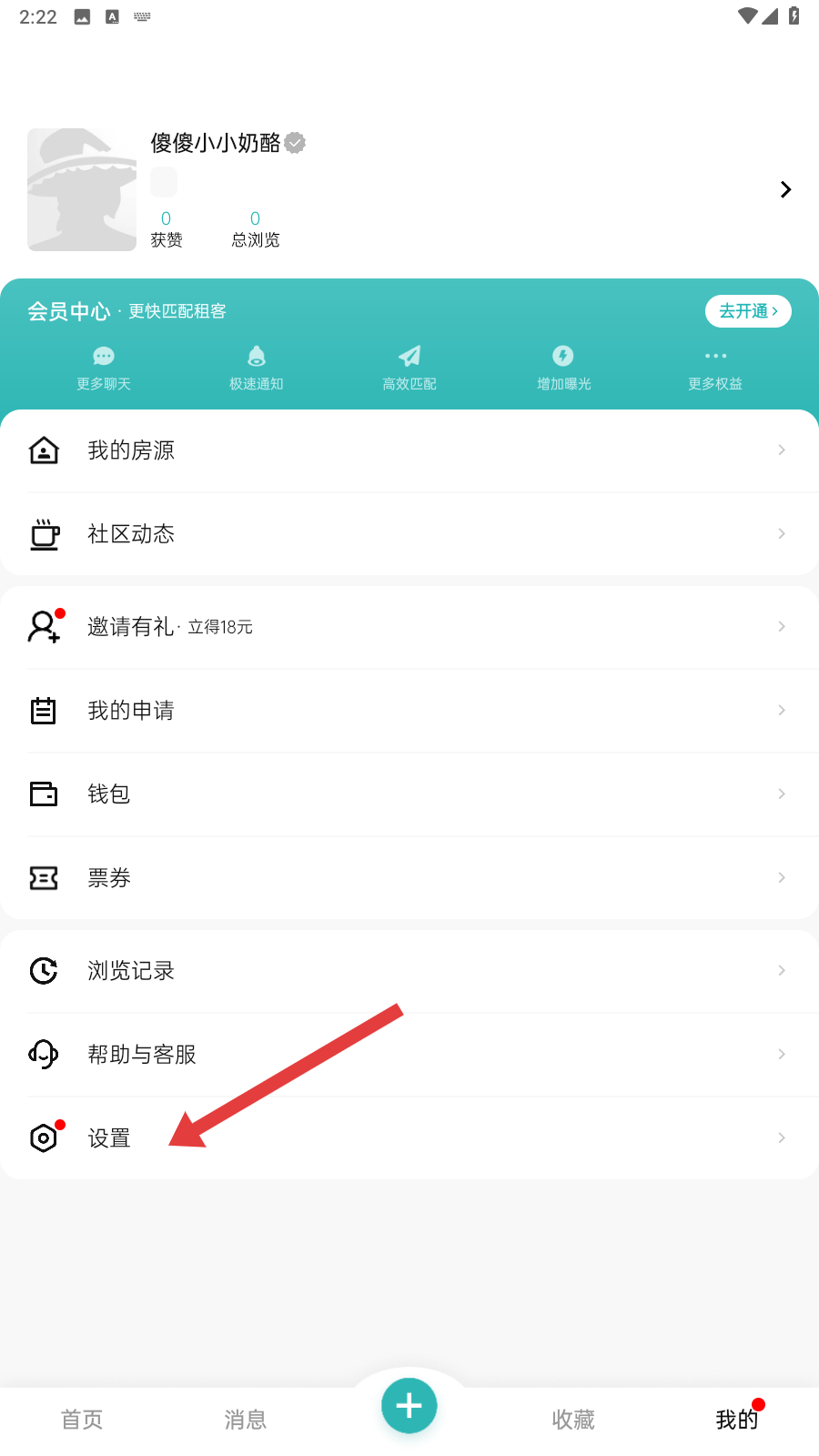The image size is (819, 1456).
Task: Tap the profile avatar picture
Action: (x=82, y=189)
